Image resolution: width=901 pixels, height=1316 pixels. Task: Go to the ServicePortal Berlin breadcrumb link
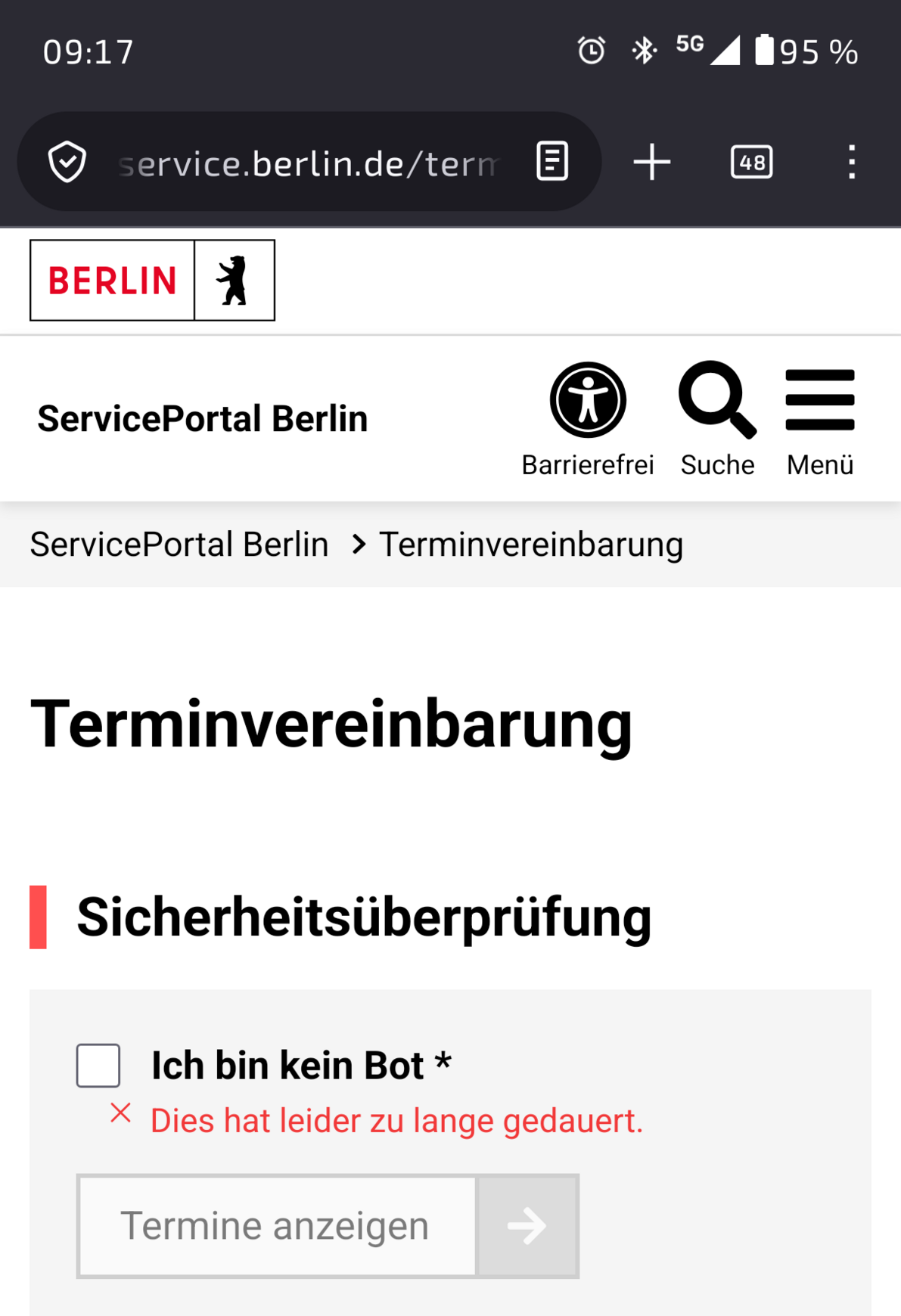179,545
